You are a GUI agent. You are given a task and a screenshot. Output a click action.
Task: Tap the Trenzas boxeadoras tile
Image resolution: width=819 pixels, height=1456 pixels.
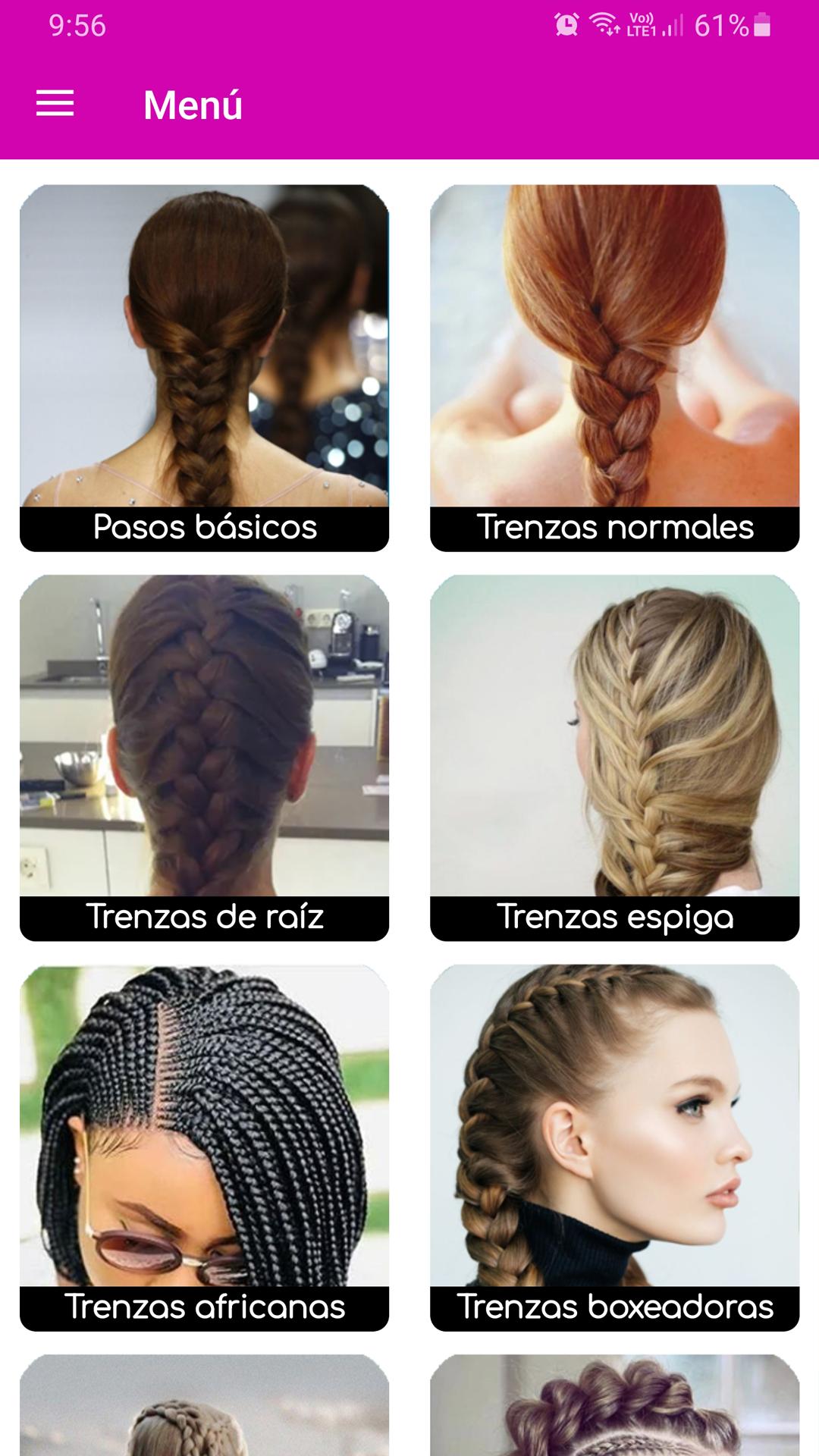coord(615,1148)
